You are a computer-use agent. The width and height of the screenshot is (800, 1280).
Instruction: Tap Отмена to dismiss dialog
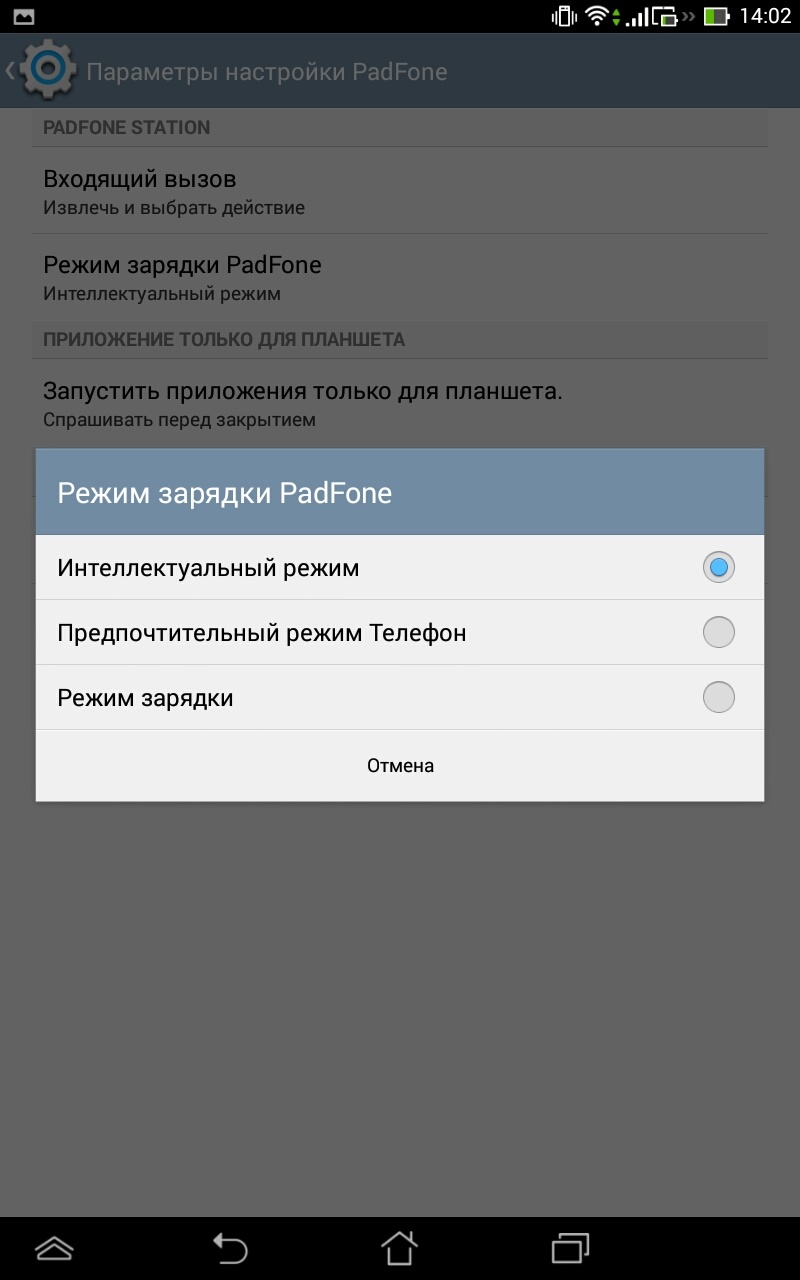pos(400,766)
